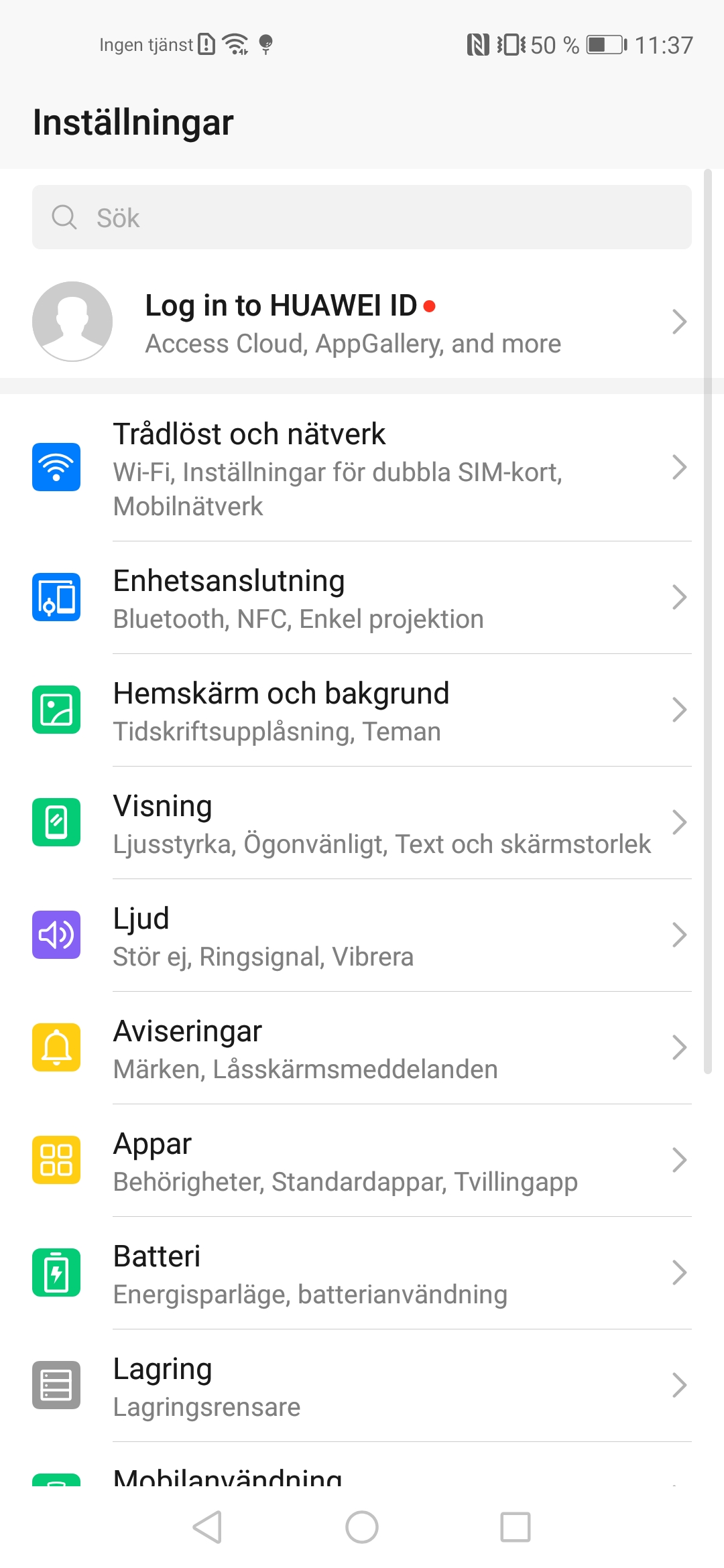Tap the home button in navigation bar
Image resolution: width=724 pixels, height=1568 pixels.
(362, 1527)
